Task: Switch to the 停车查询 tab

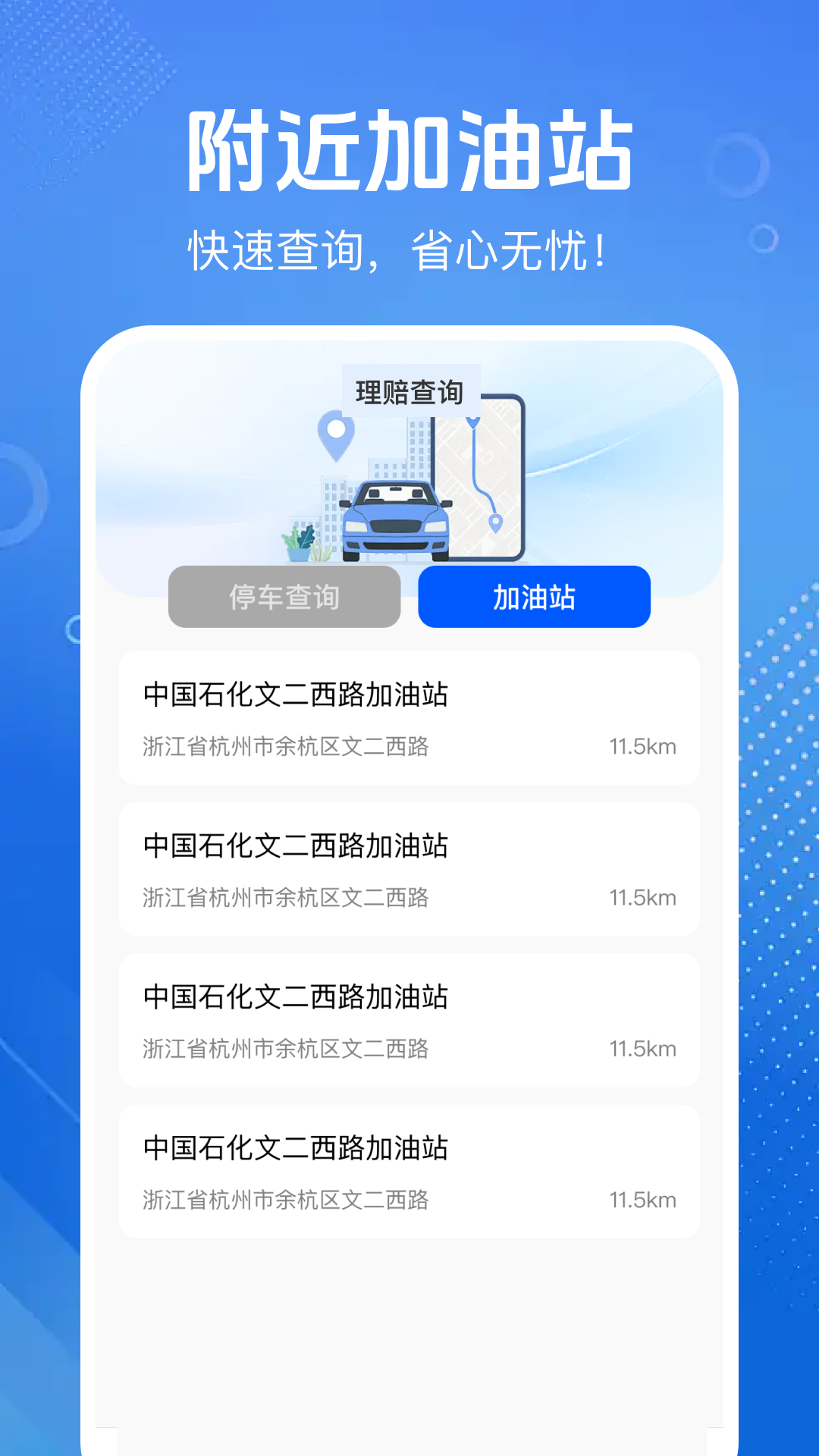Action: tap(285, 598)
